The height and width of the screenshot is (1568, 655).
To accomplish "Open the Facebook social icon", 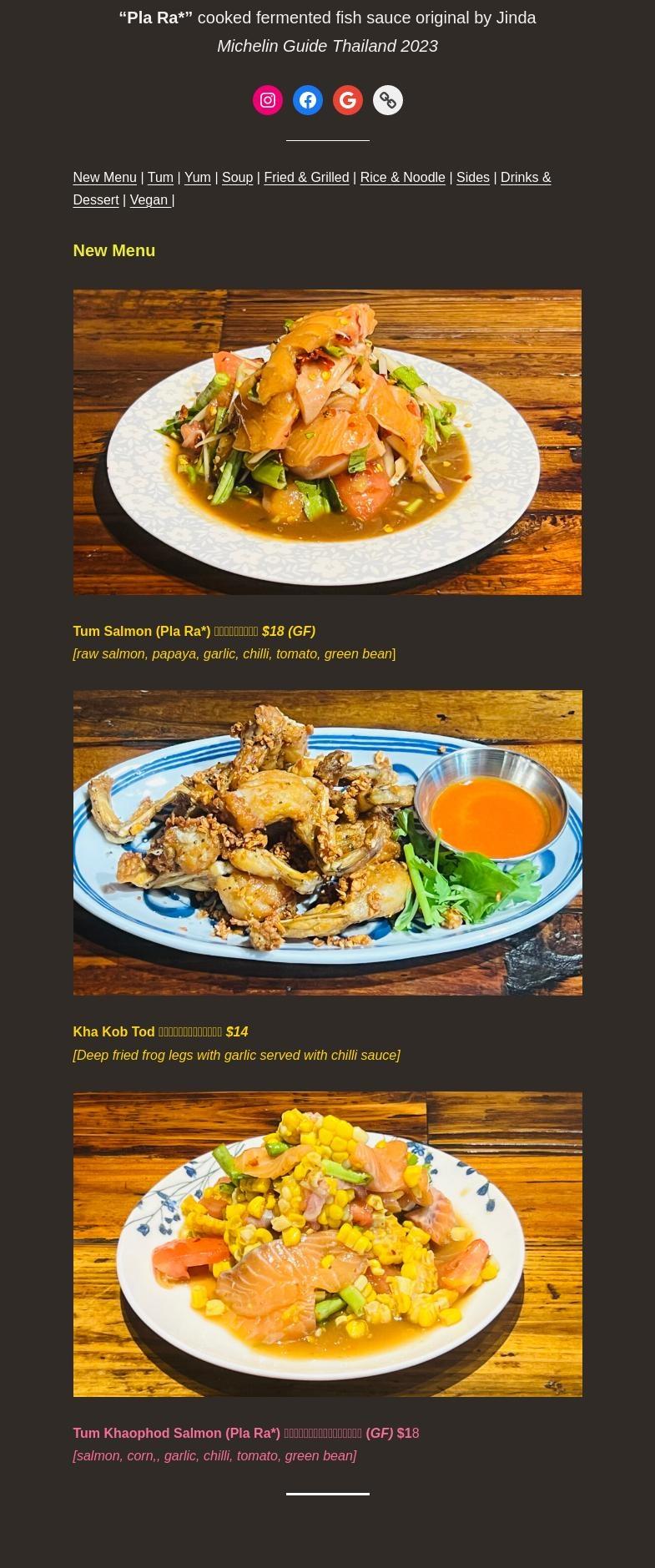I will coord(308,99).
